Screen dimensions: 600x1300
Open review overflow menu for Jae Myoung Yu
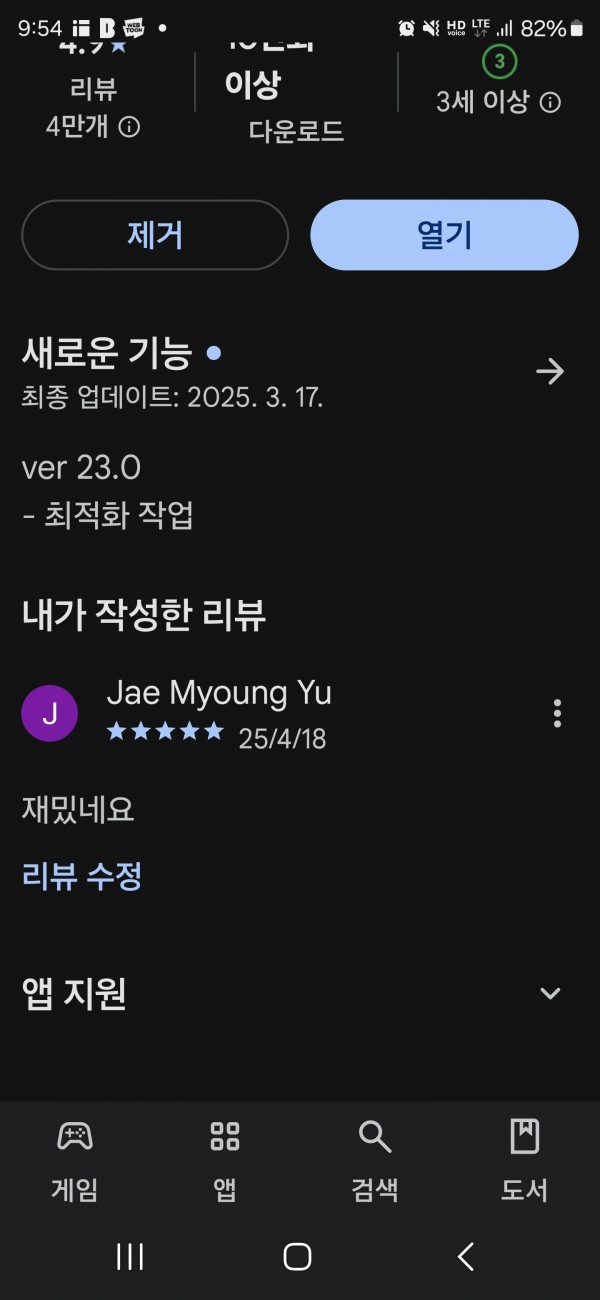557,713
